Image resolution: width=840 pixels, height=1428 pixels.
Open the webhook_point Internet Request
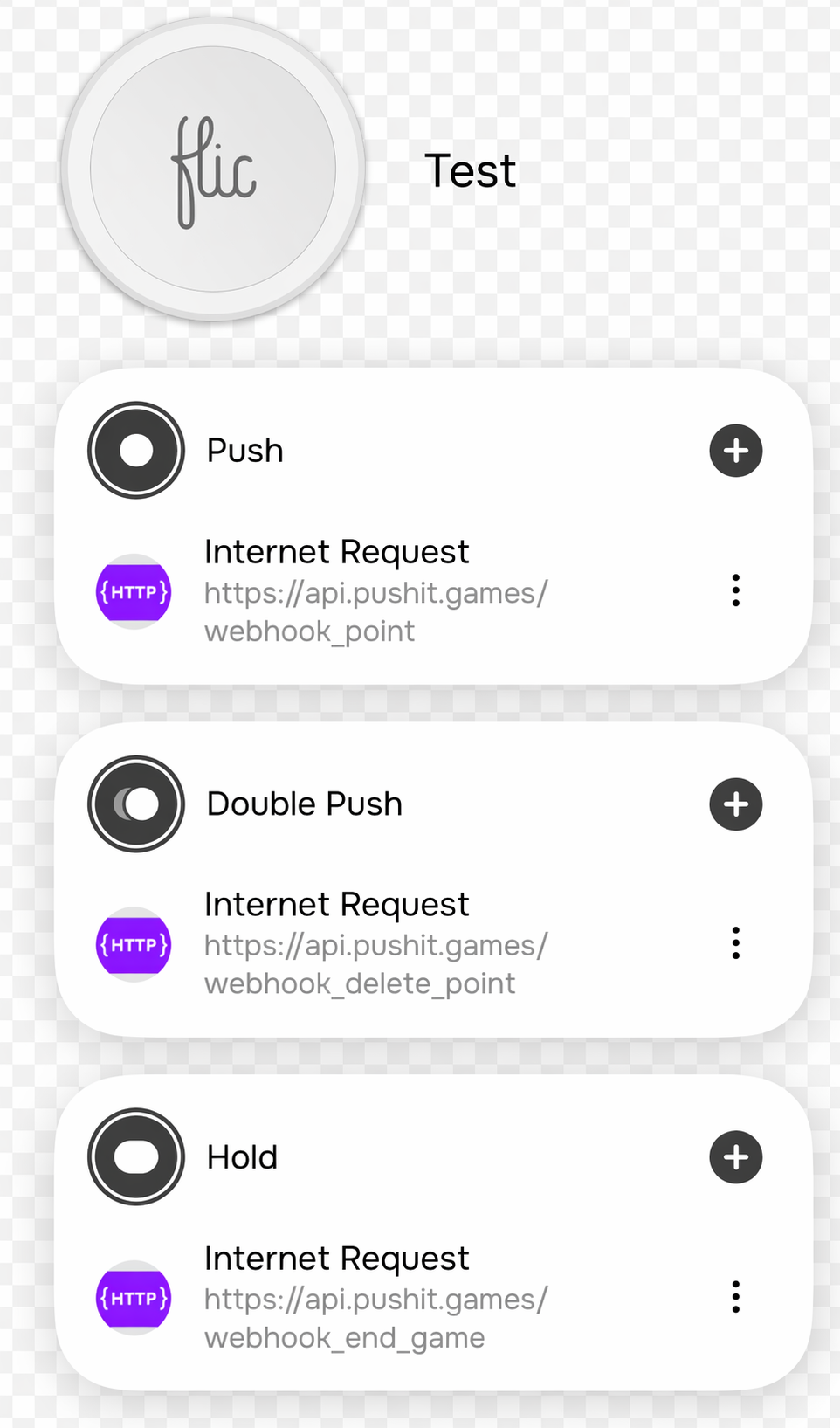coord(375,591)
